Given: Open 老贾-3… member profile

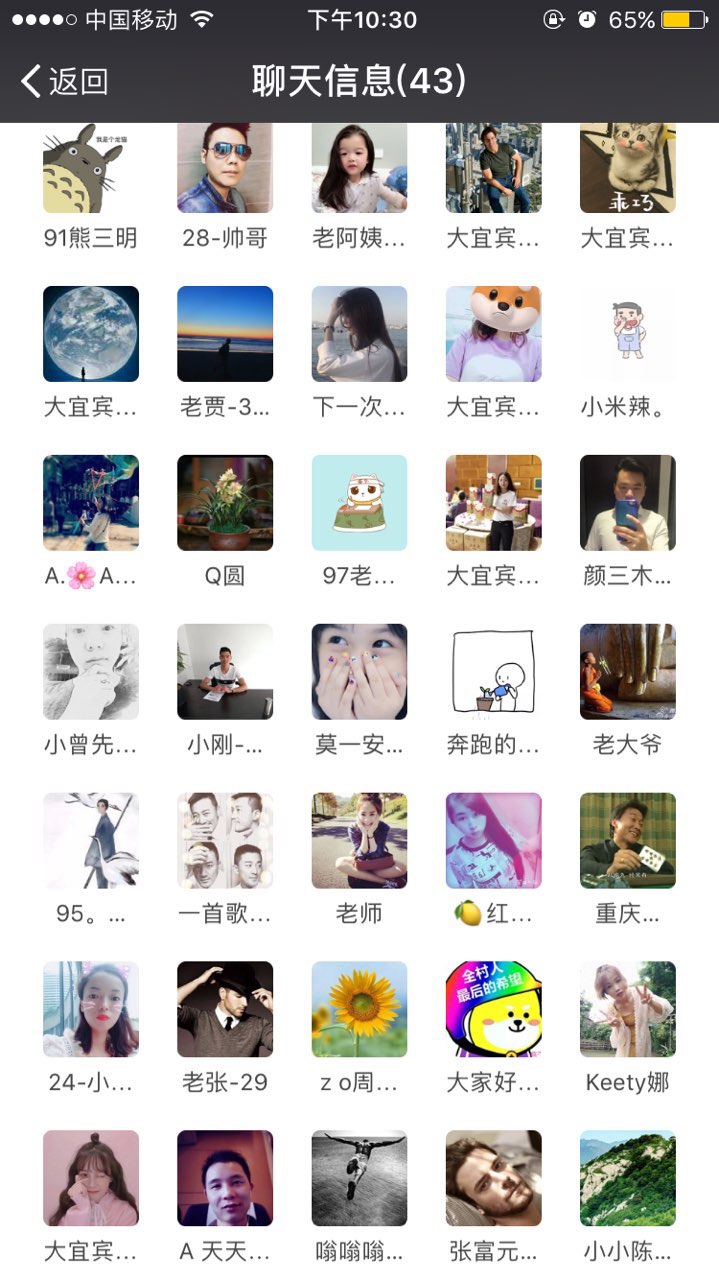Looking at the screenshot, I should [x=225, y=334].
